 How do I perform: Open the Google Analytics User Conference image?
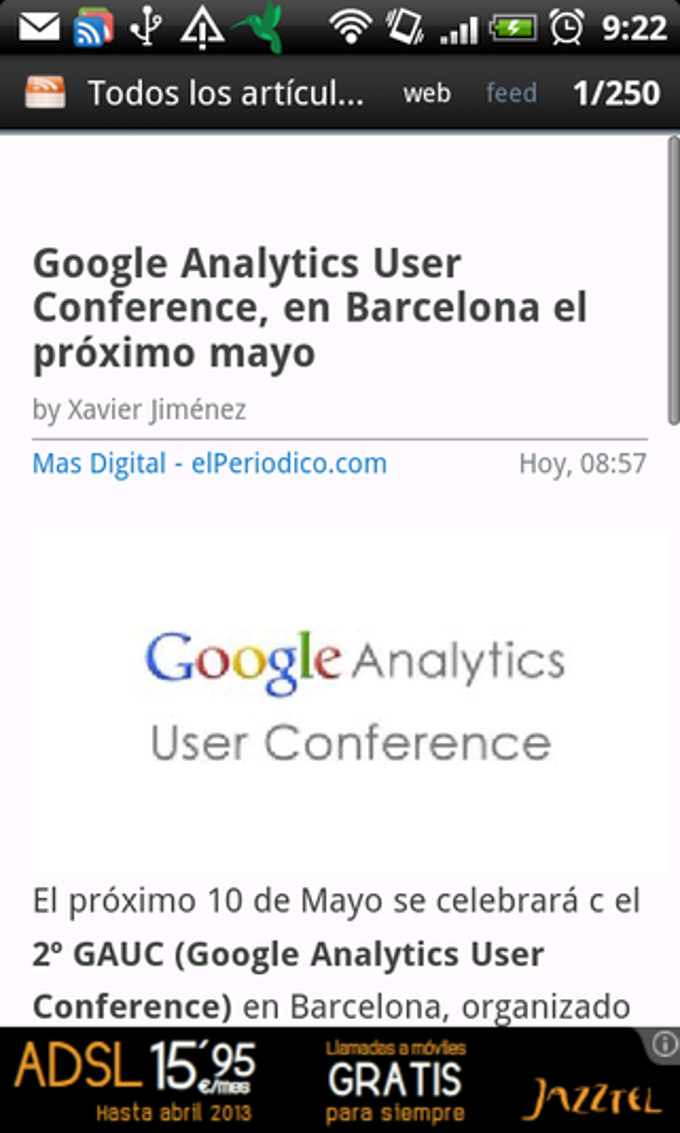(x=351, y=697)
